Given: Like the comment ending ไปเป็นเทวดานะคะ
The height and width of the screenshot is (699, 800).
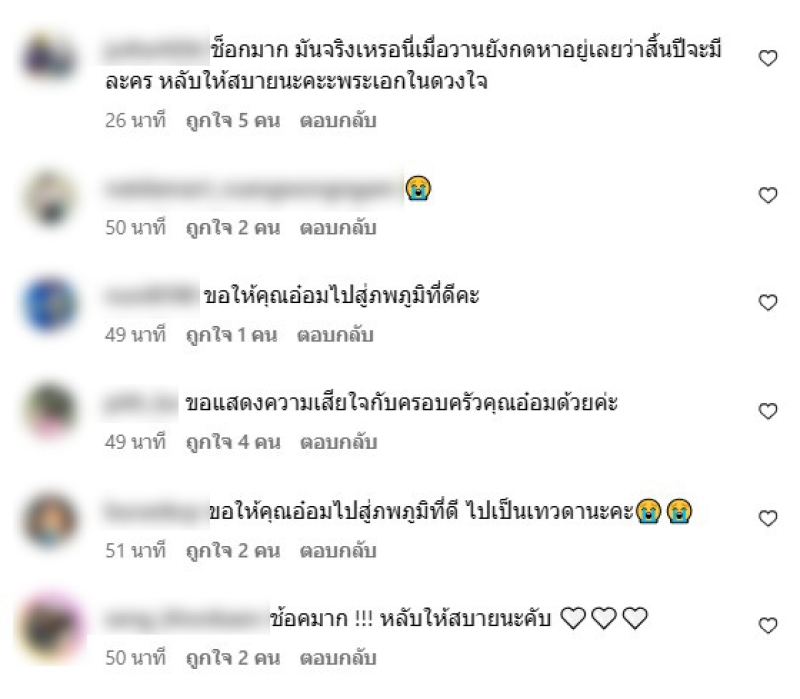Looking at the screenshot, I should tap(768, 518).
